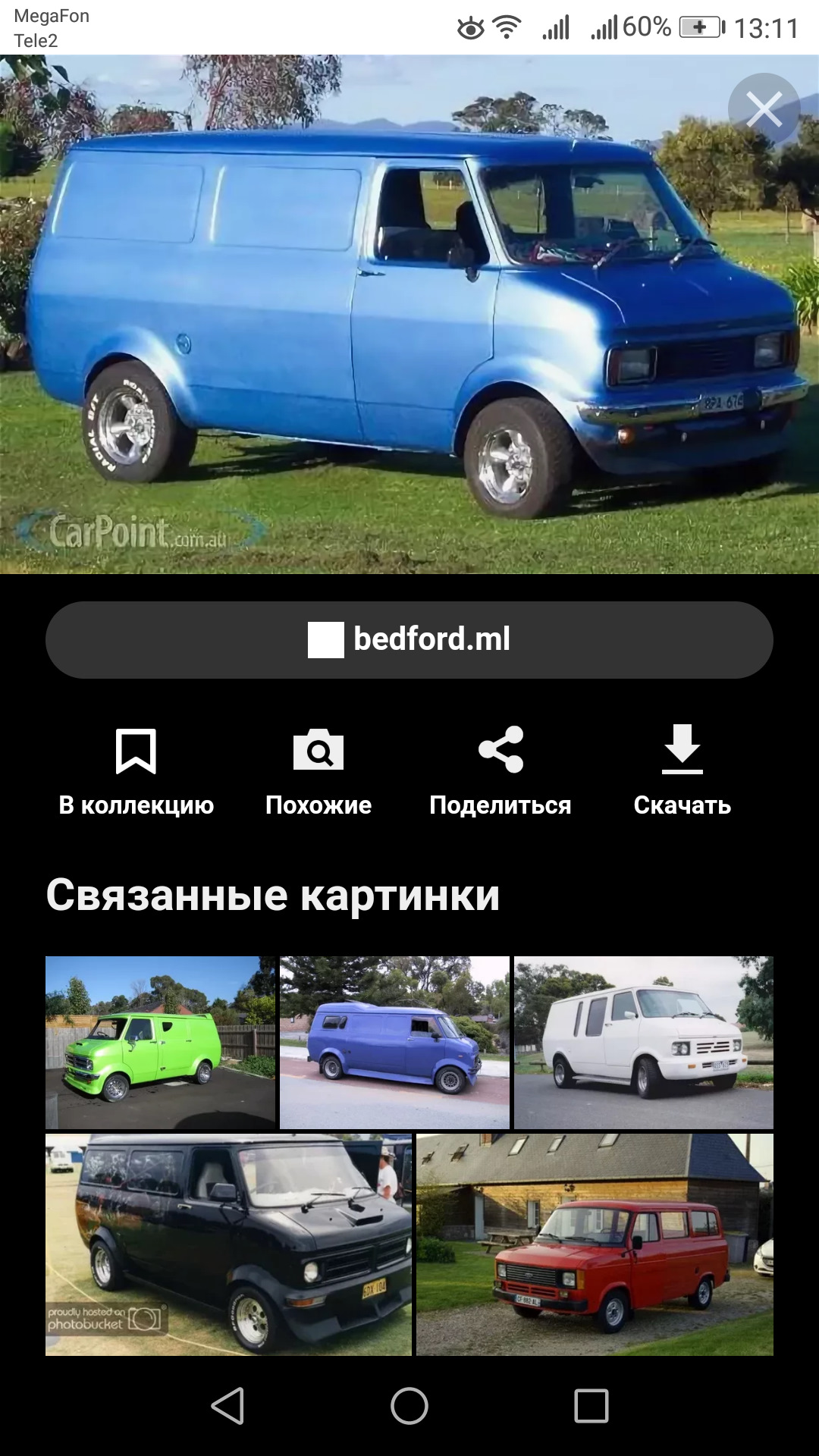
Task: Open the purple van related image
Action: click(x=394, y=1043)
